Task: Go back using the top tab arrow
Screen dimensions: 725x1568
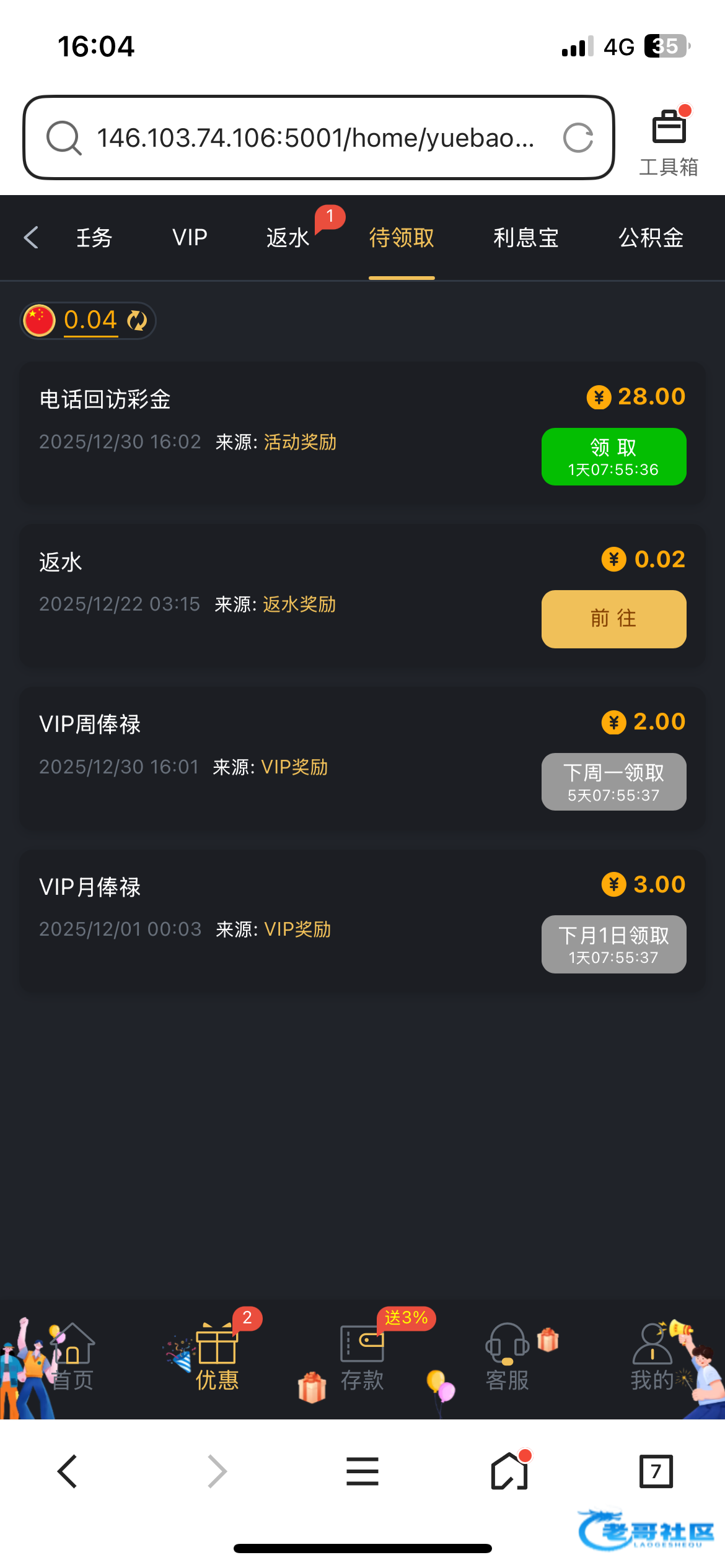Action: click(x=31, y=237)
